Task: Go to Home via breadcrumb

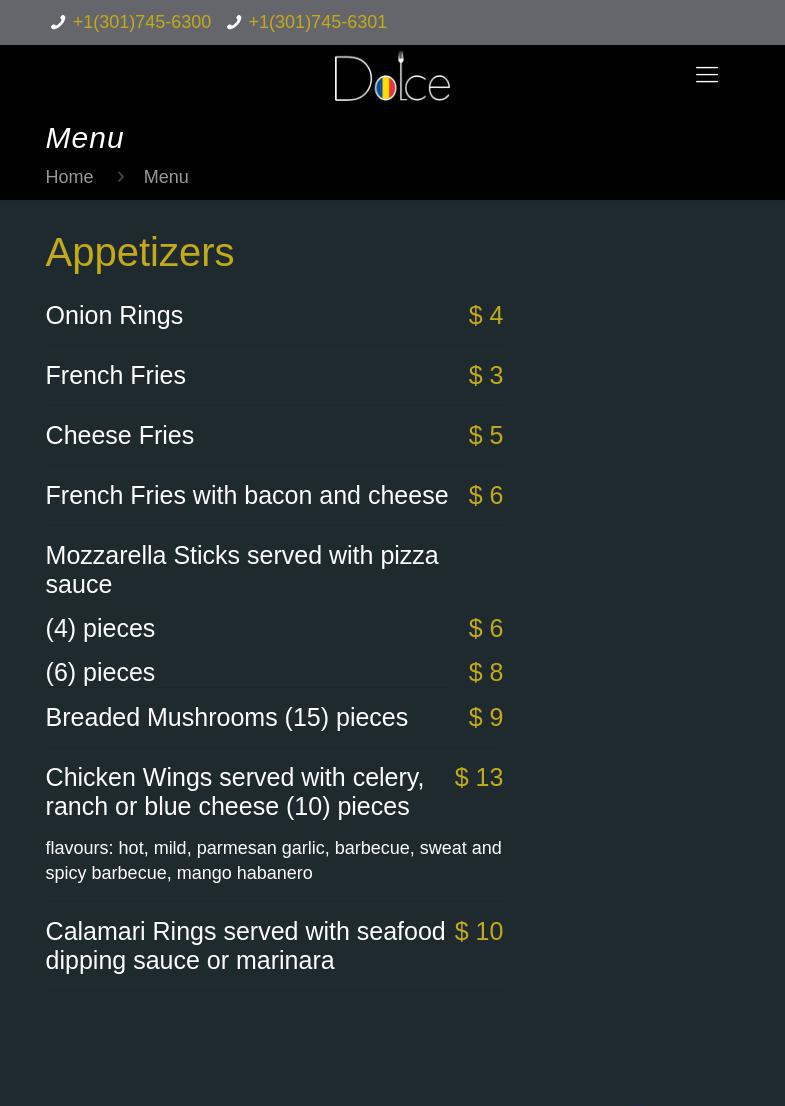Action: [x=69, y=177]
